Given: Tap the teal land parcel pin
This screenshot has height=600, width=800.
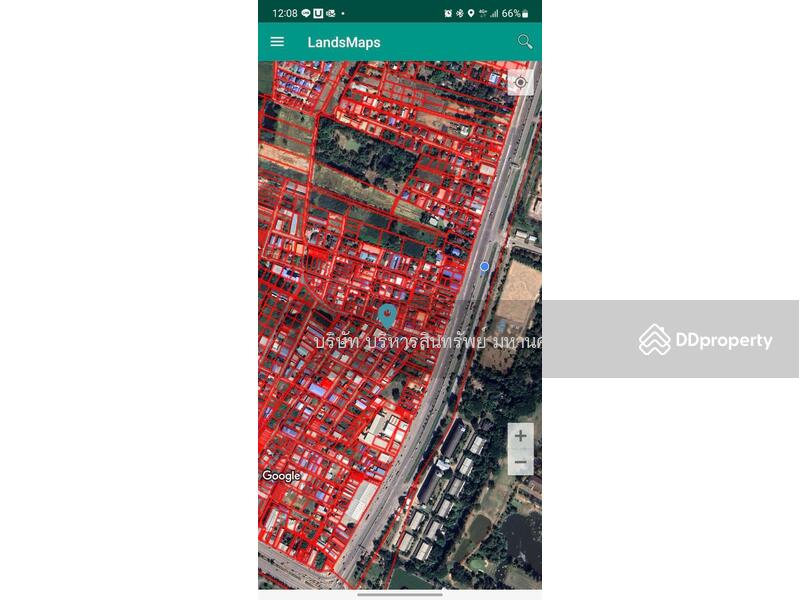Looking at the screenshot, I should tap(386, 315).
